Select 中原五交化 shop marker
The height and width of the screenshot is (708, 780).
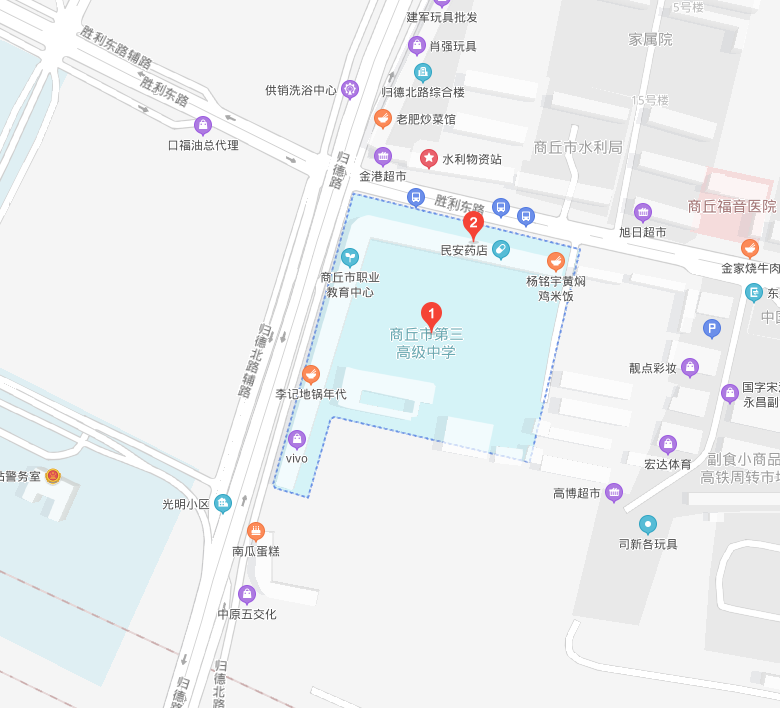(x=247, y=594)
